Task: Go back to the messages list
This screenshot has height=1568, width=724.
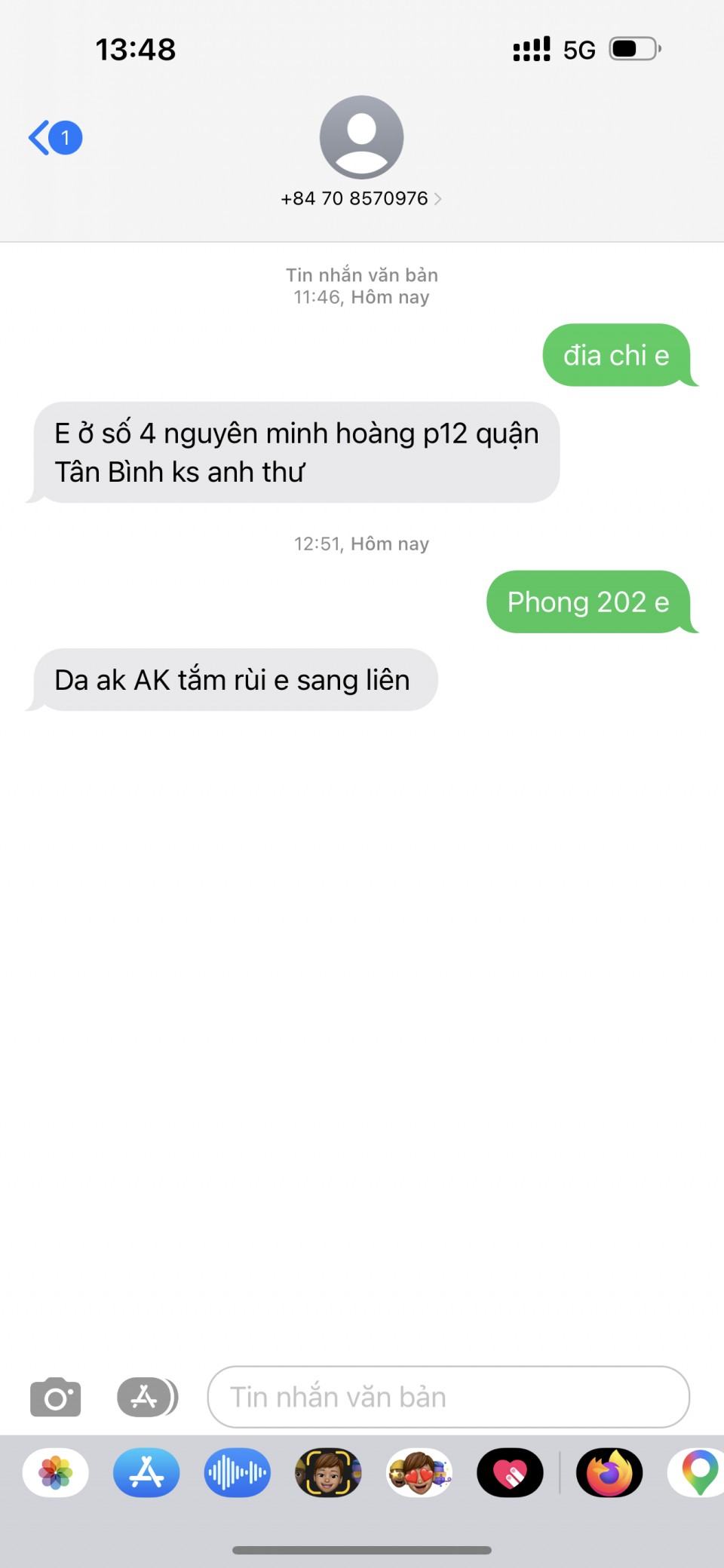Action: [53, 138]
